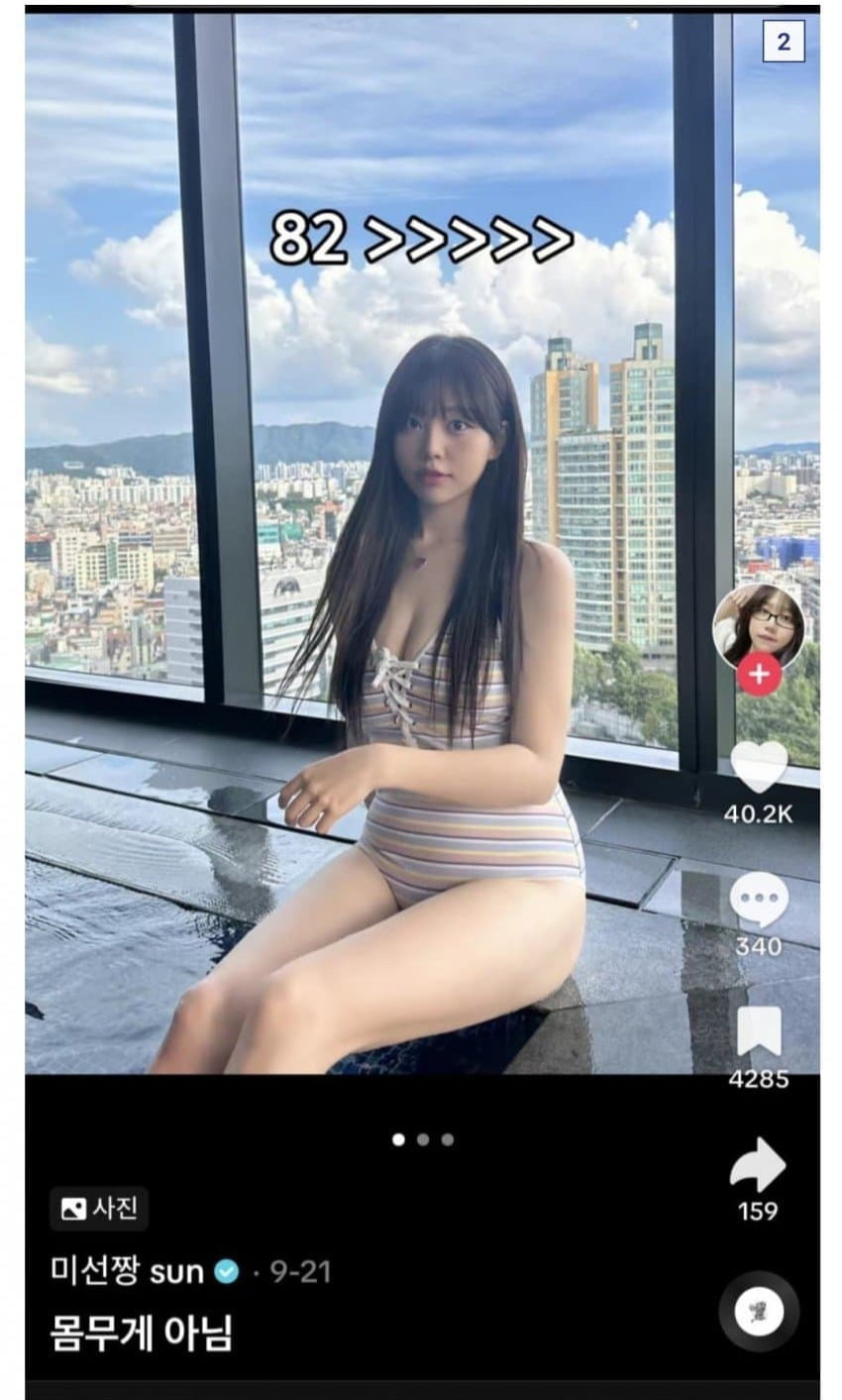Like this photo post
This screenshot has height=1400, width=842.
pos(759,767)
